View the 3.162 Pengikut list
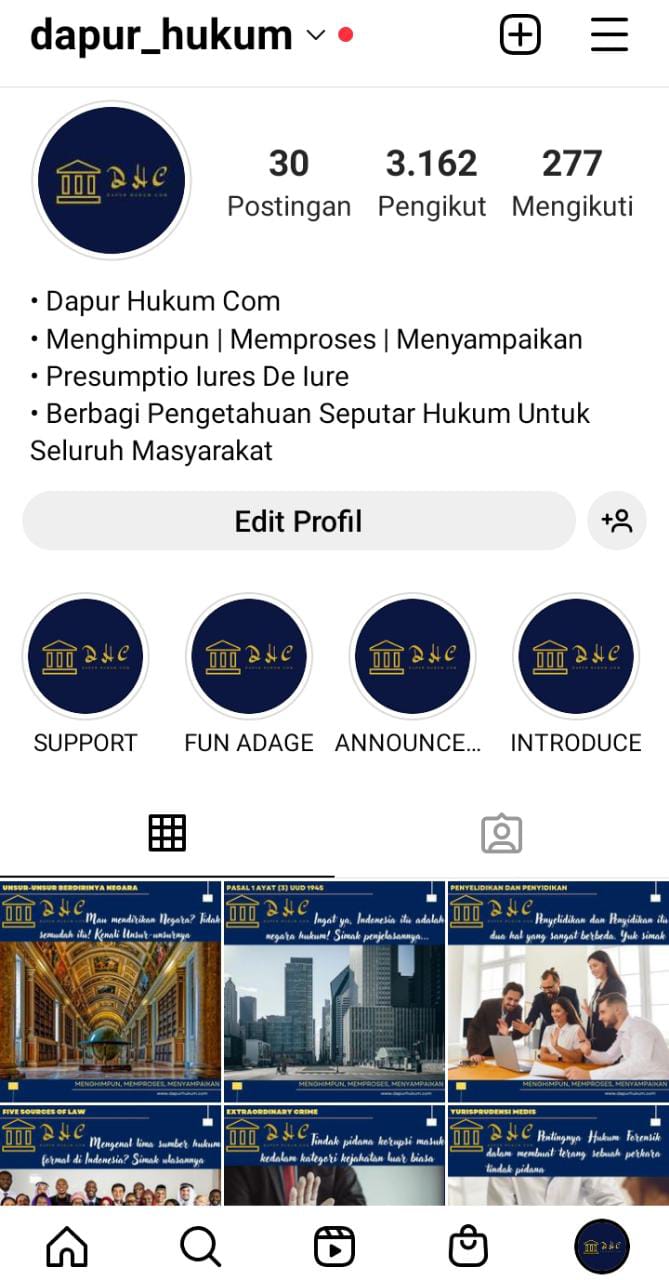669x1280 pixels. (x=431, y=182)
